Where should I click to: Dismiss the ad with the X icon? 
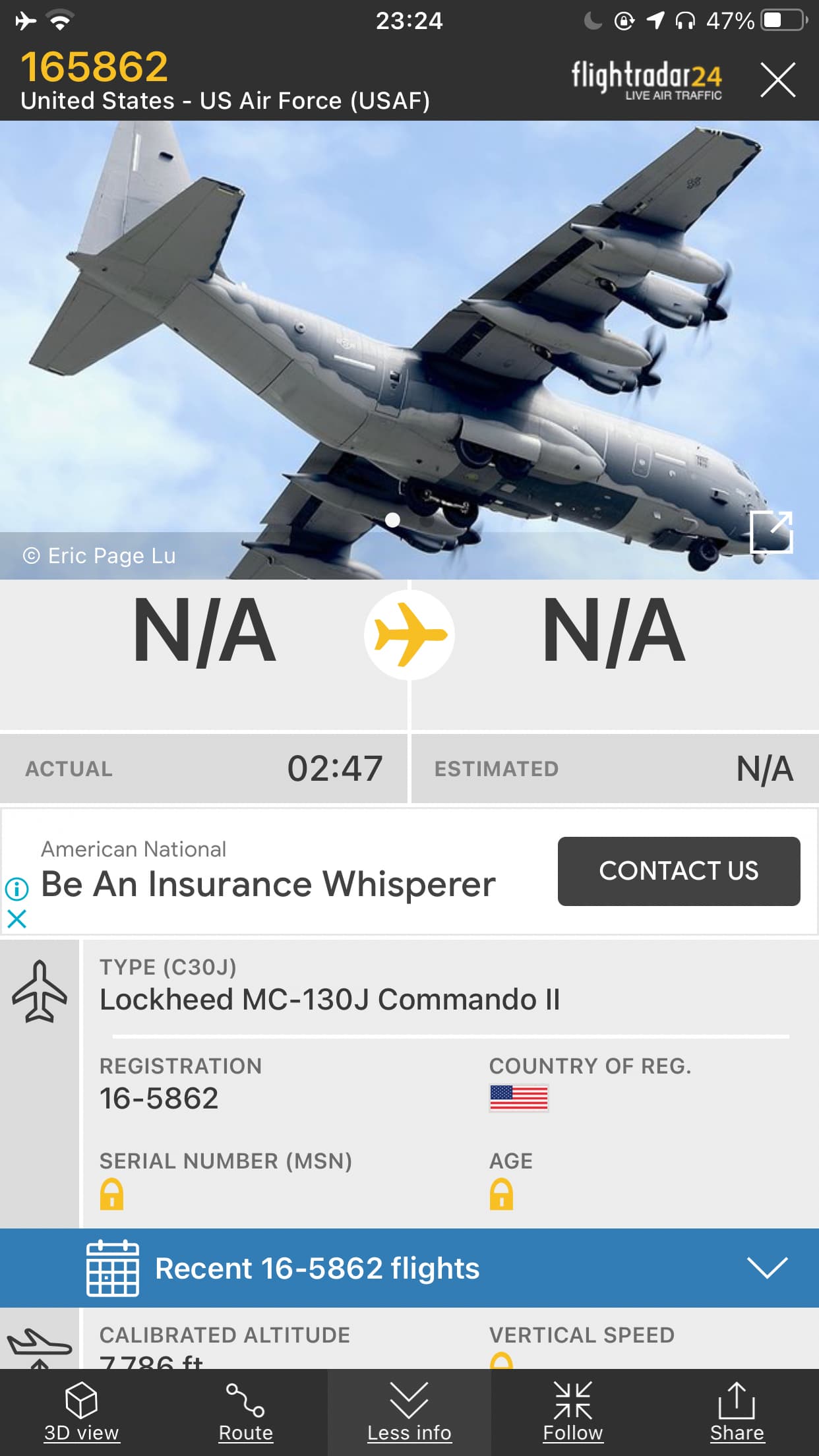[16, 919]
